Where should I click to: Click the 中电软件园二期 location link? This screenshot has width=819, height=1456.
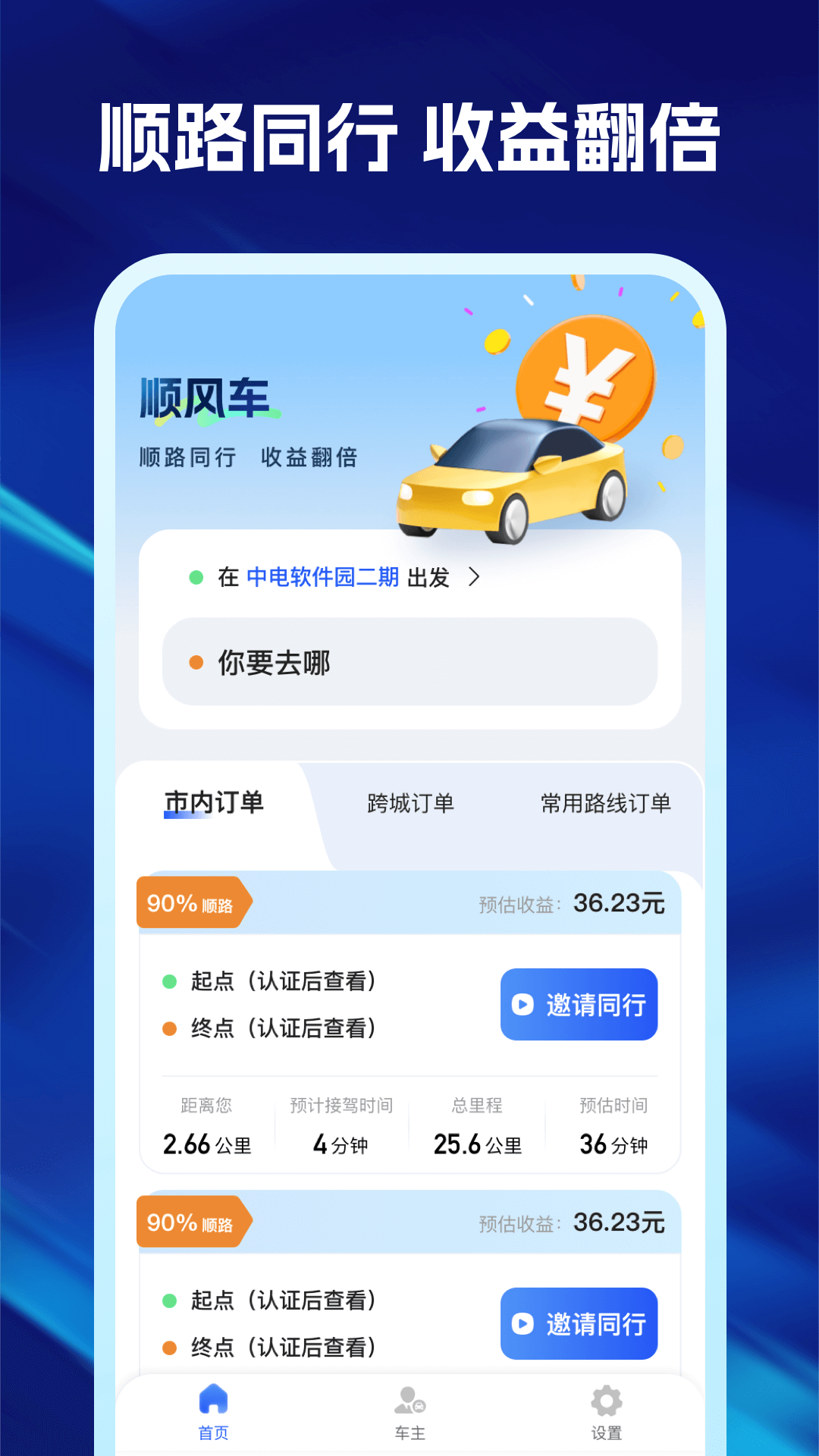[x=322, y=576]
